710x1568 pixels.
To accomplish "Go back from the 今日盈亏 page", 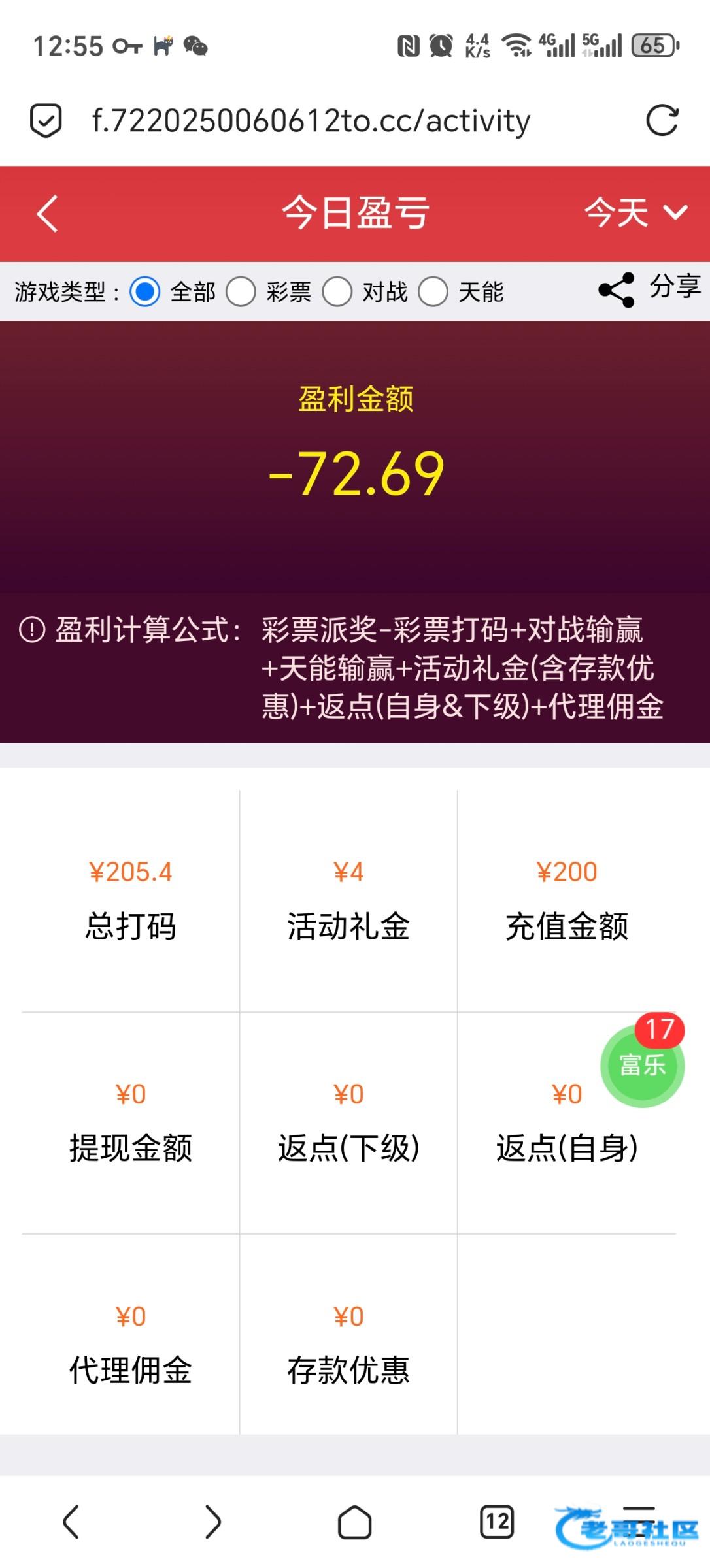I will click(x=47, y=214).
